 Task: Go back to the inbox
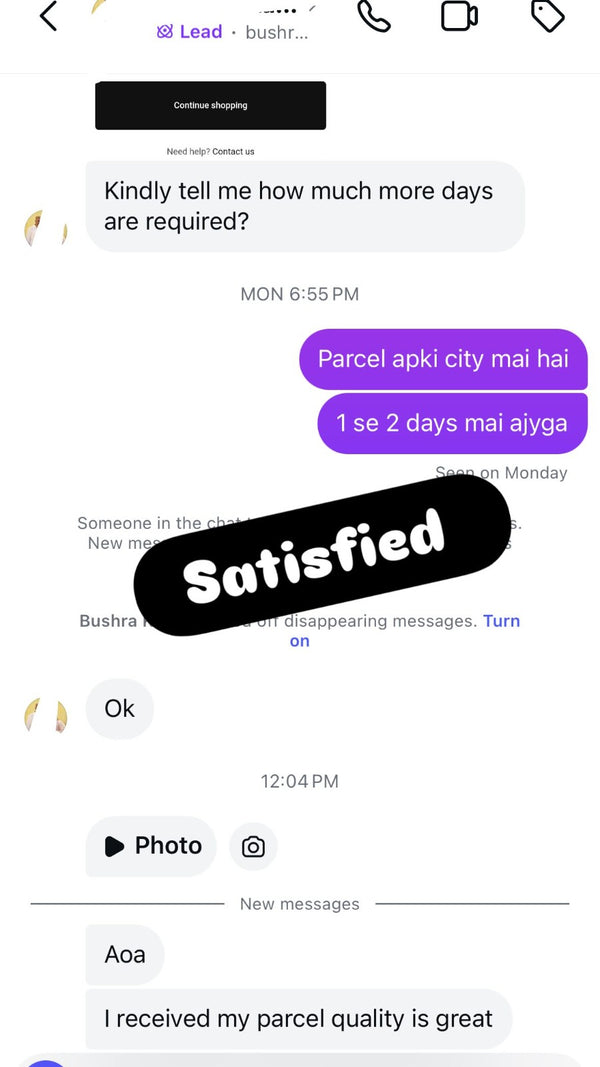pyautogui.click(x=48, y=17)
